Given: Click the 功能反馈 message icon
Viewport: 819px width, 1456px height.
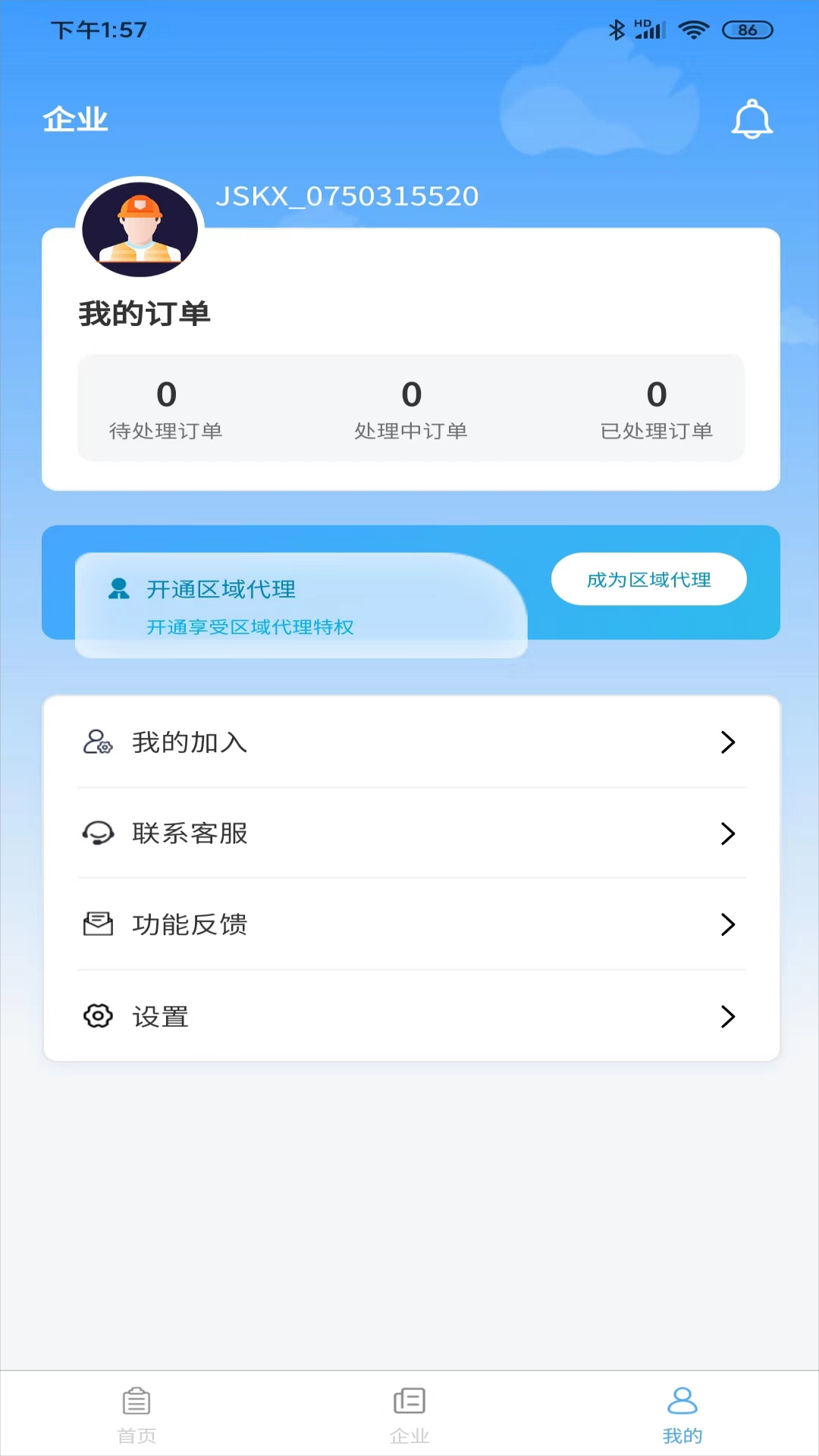Looking at the screenshot, I should (99, 924).
